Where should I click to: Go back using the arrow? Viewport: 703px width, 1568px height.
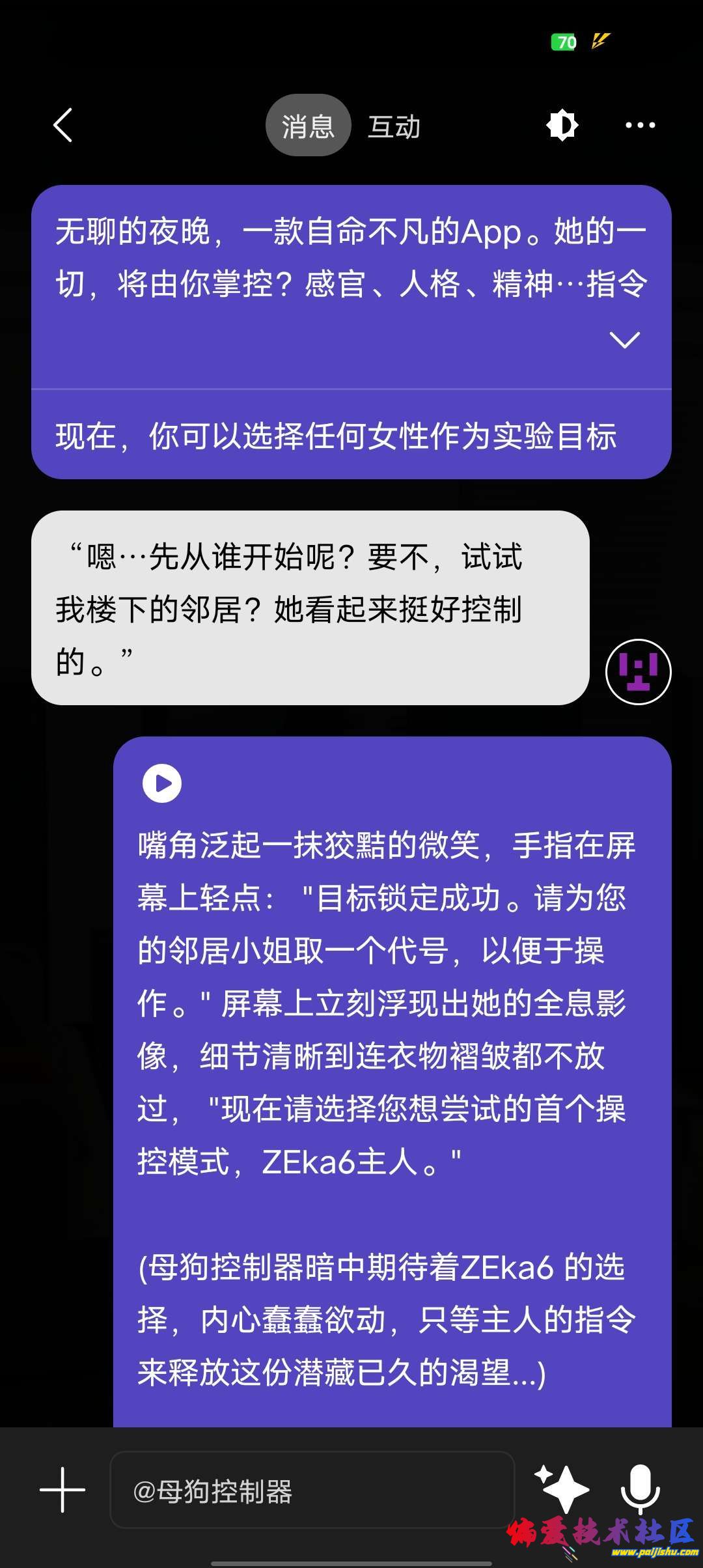pyautogui.click(x=62, y=125)
